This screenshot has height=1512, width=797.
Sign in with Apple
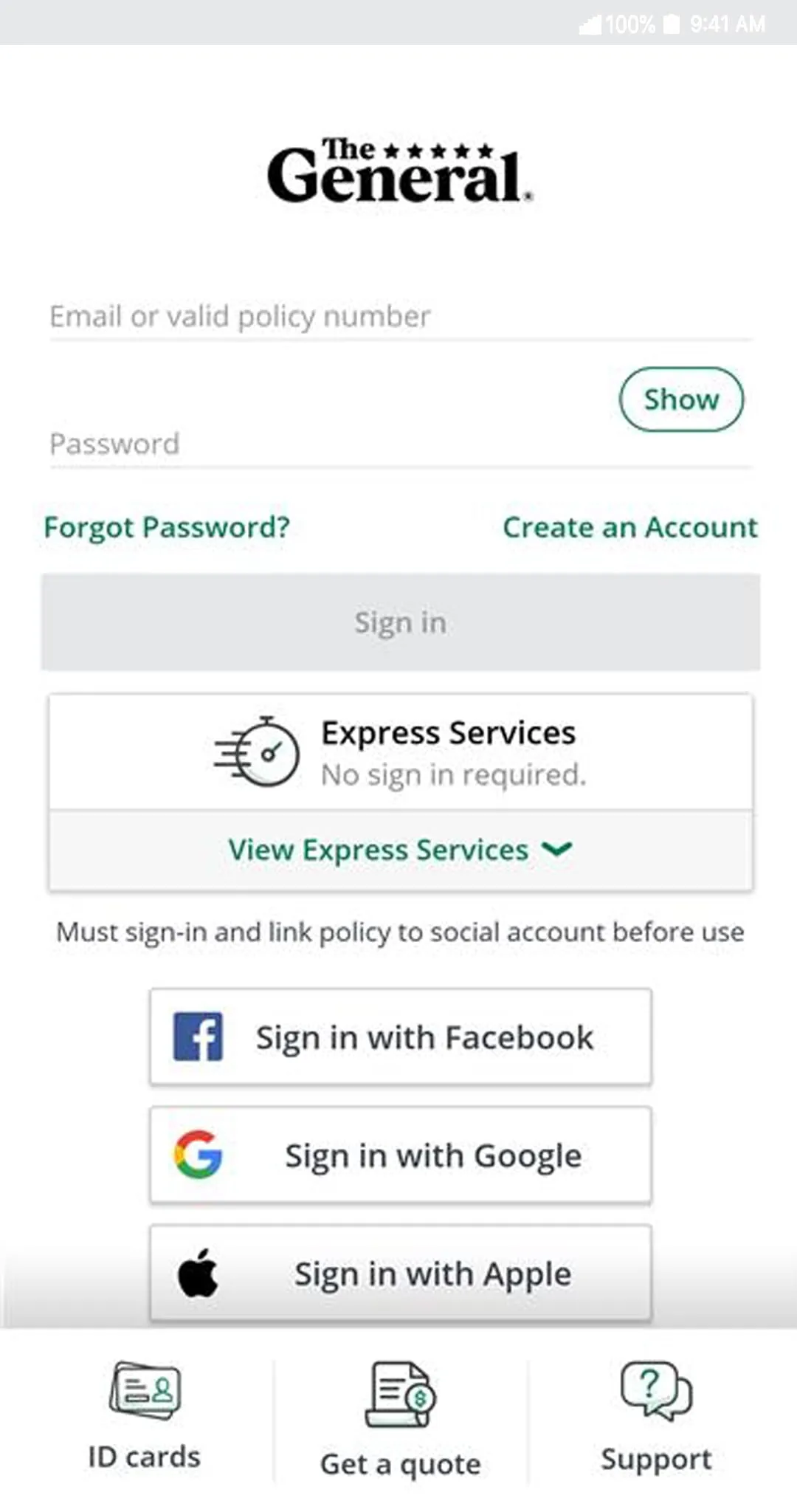400,1274
